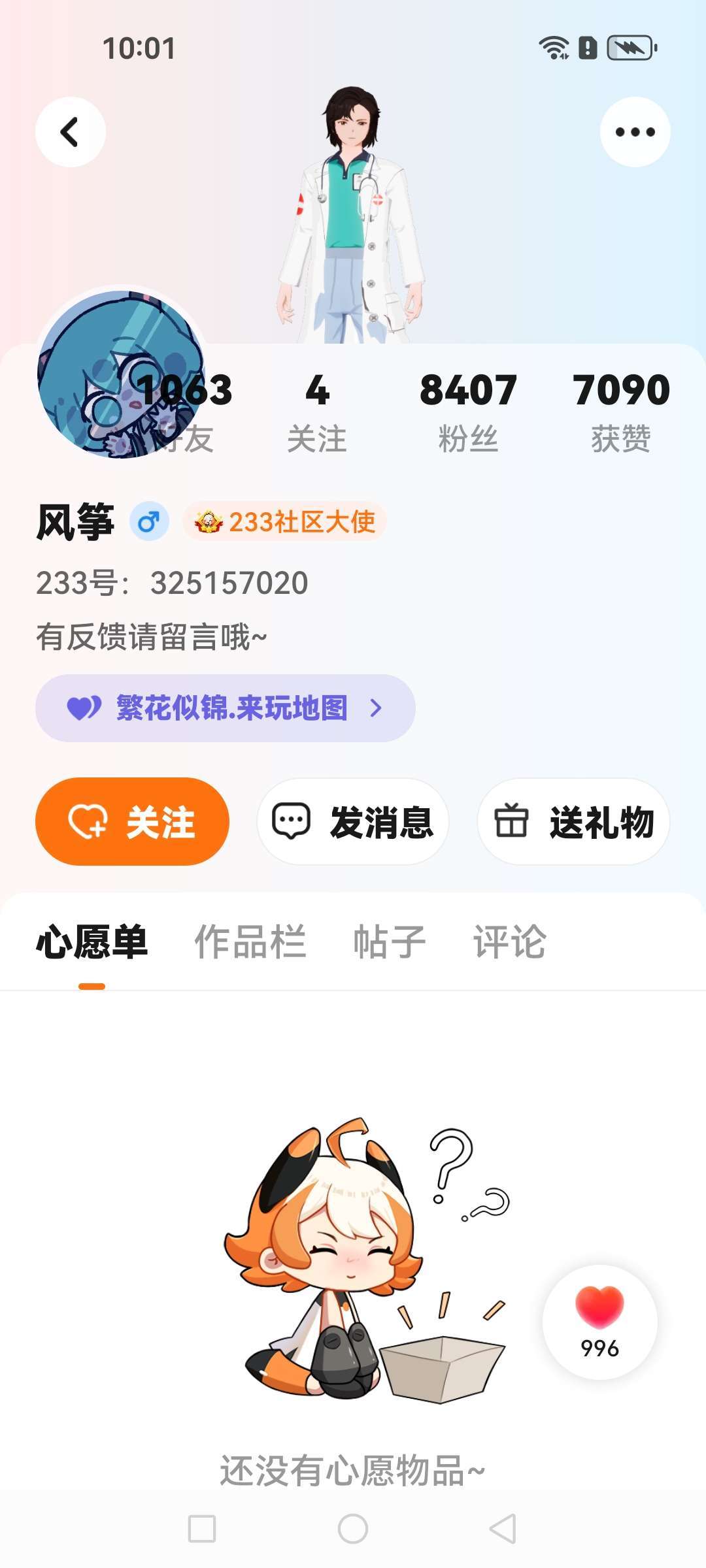The width and height of the screenshot is (706, 1568).
Task: Open the three-dot overflow menu
Action: pos(635,132)
